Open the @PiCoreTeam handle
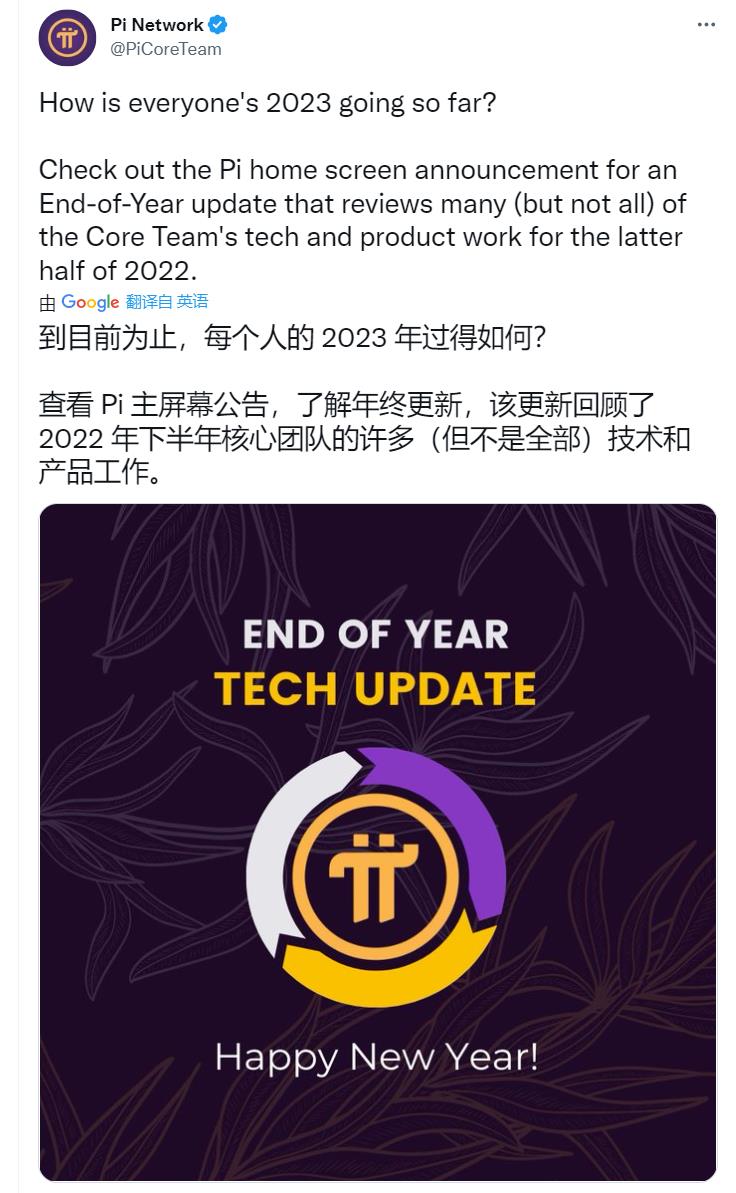The height and width of the screenshot is (1193, 736). 166,48
